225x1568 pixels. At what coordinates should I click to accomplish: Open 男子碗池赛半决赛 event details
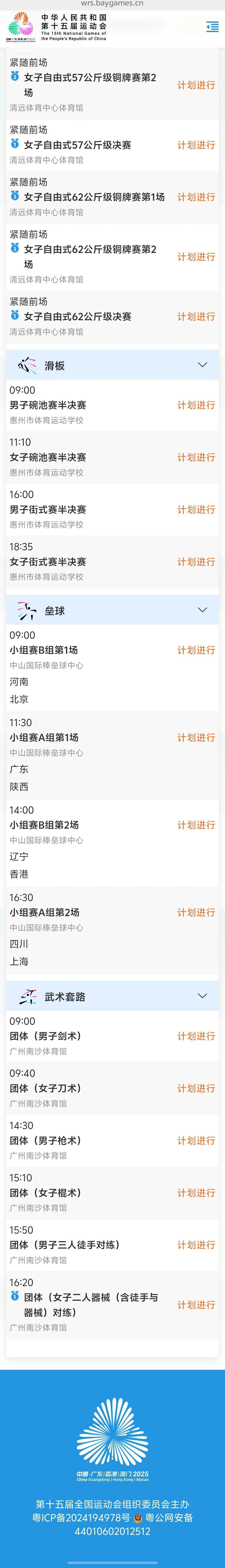coord(47,405)
